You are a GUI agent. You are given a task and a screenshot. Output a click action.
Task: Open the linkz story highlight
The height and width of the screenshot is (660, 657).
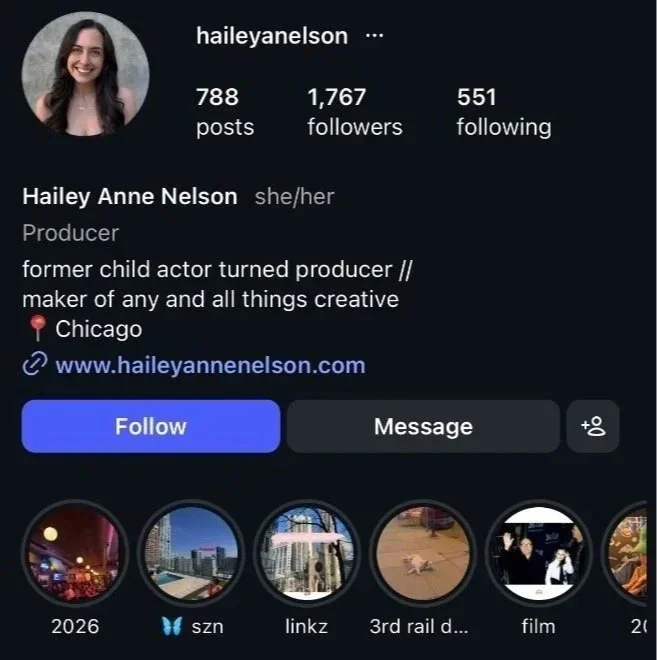point(307,553)
